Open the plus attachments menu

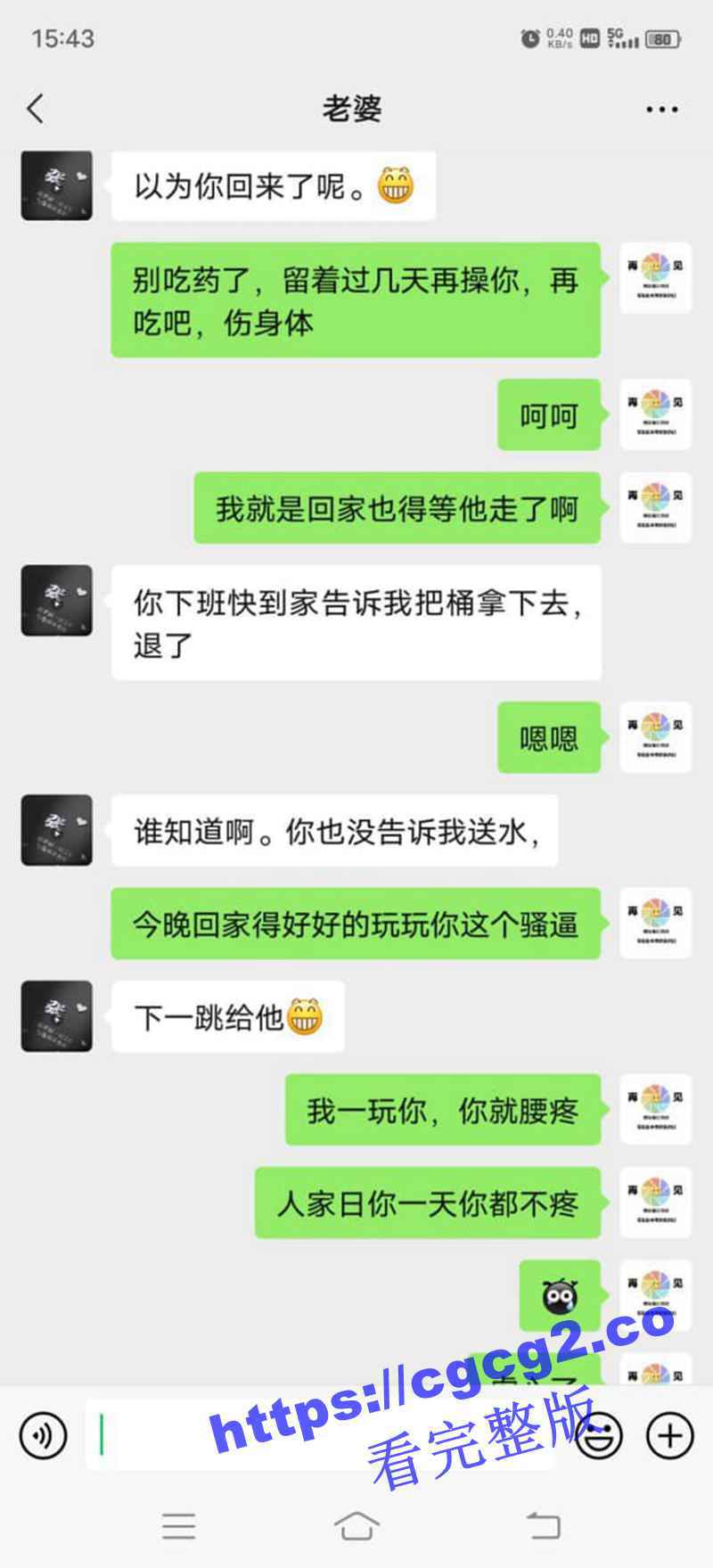pos(669,1435)
